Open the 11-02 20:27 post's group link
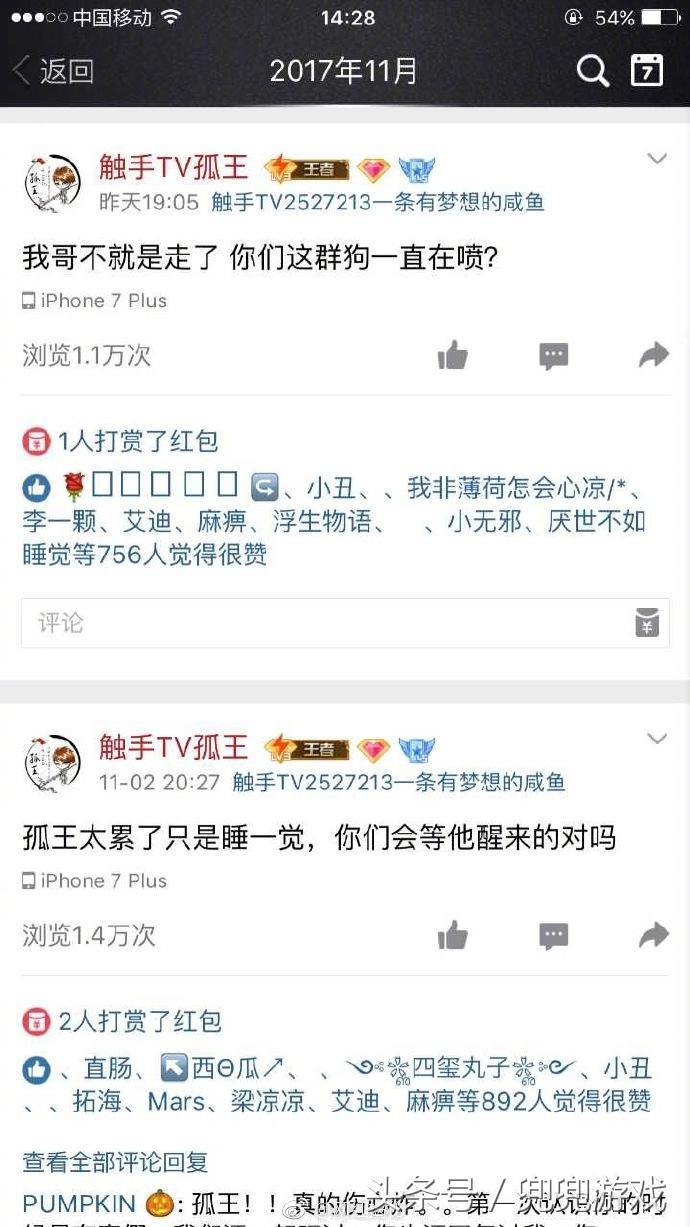Viewport: 690px width, 1227px height. click(398, 782)
